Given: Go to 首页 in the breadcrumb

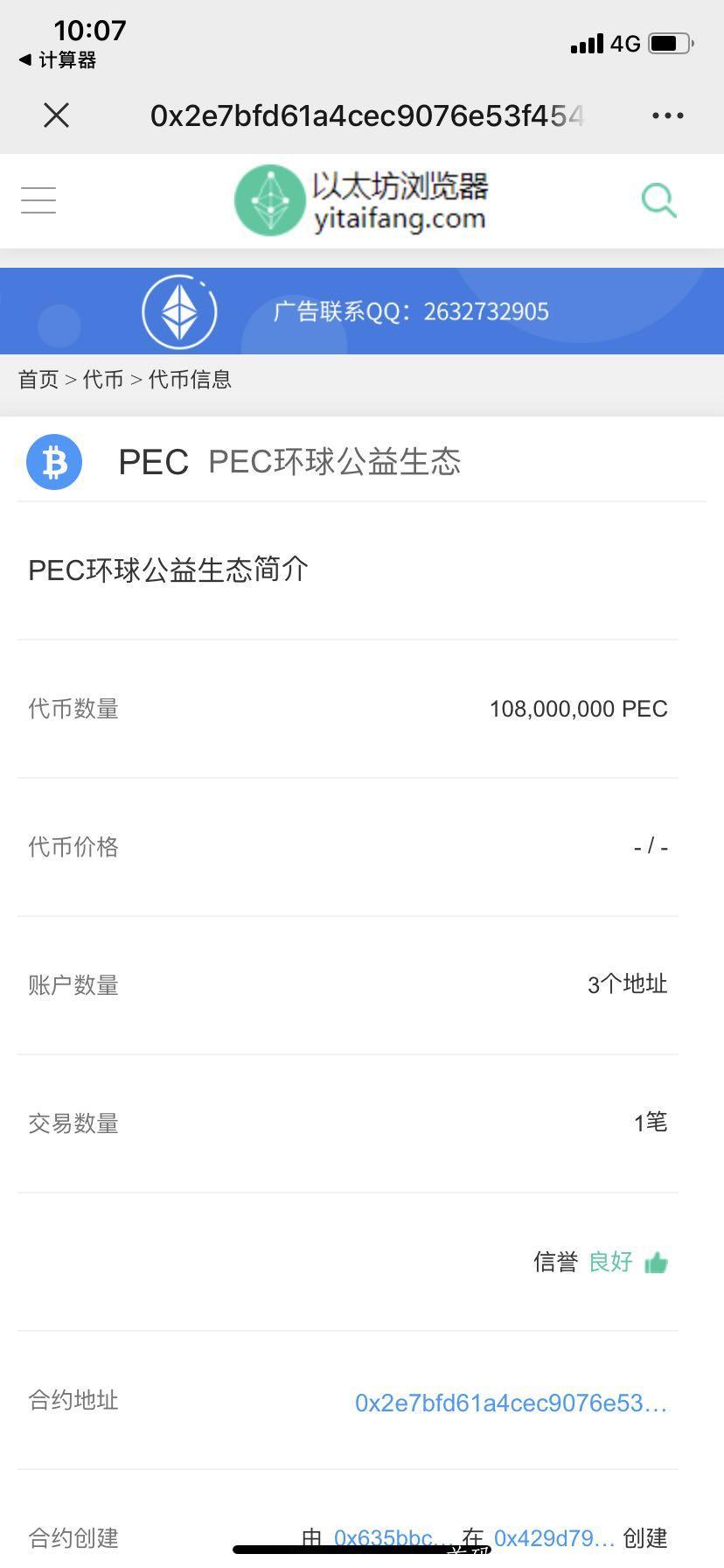Looking at the screenshot, I should (38, 380).
